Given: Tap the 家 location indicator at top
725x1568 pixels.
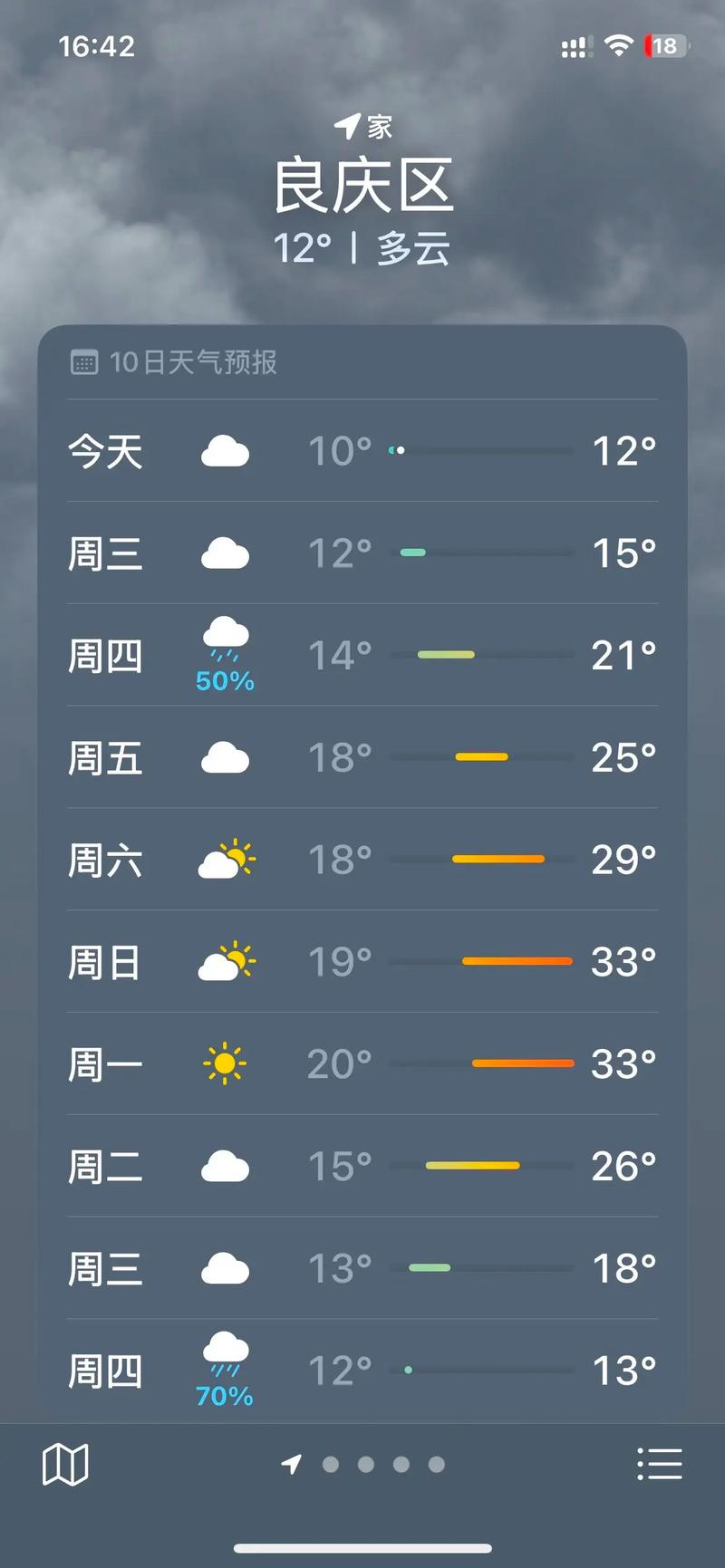Looking at the screenshot, I should click(362, 125).
